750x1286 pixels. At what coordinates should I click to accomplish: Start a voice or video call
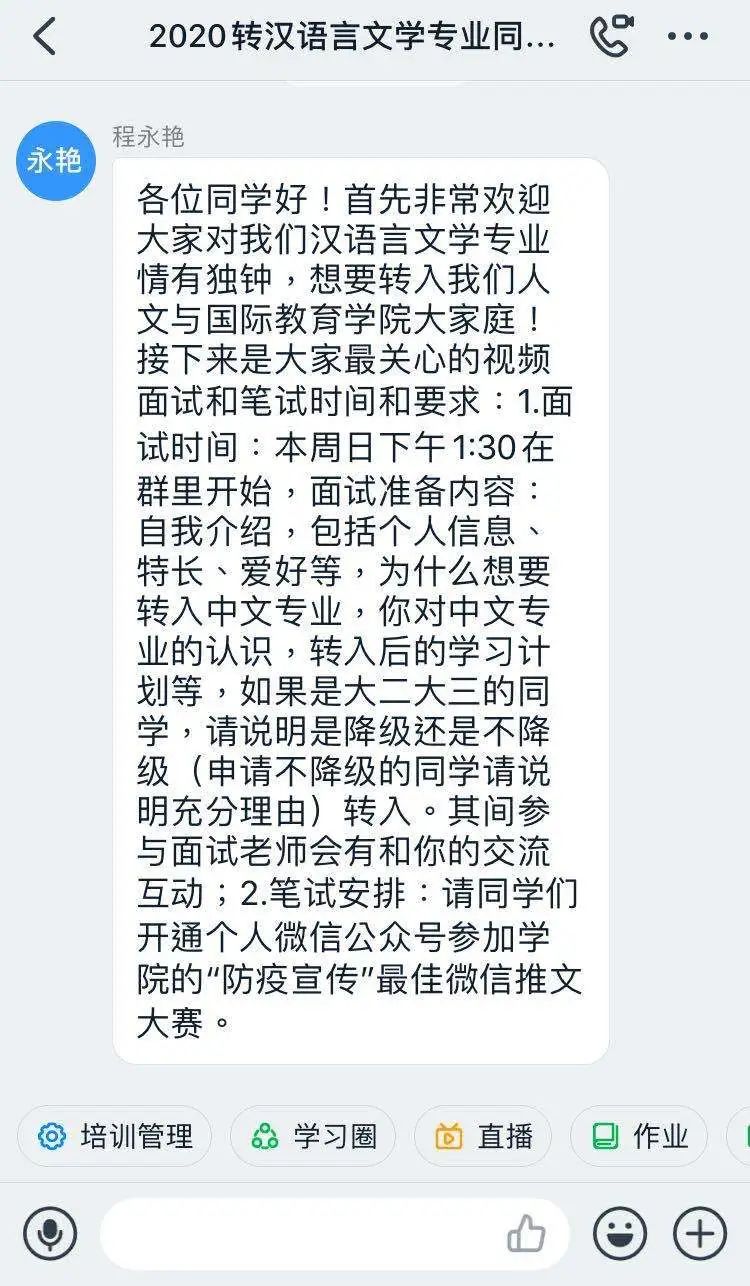coord(611,37)
